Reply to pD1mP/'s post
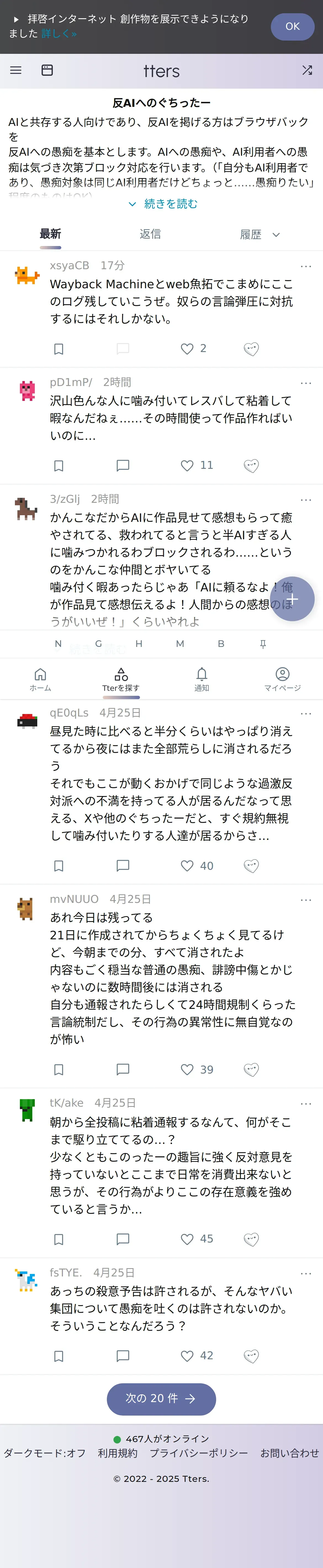This screenshot has height=1568, width=323. (123, 466)
